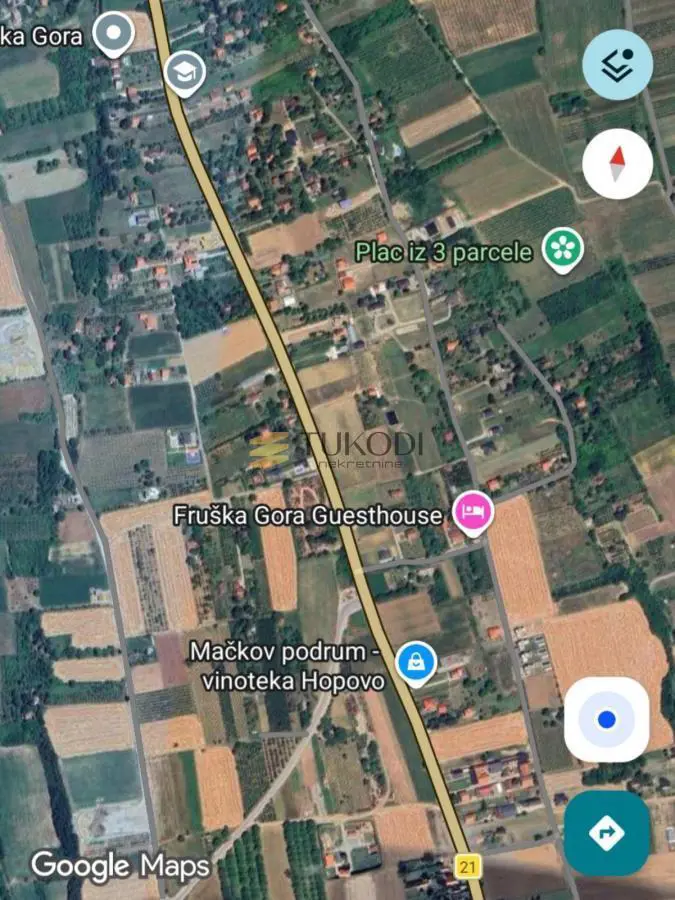This screenshot has height=900, width=675.
Task: Select the Plac iz 3 parcele marker
Action: (x=563, y=250)
